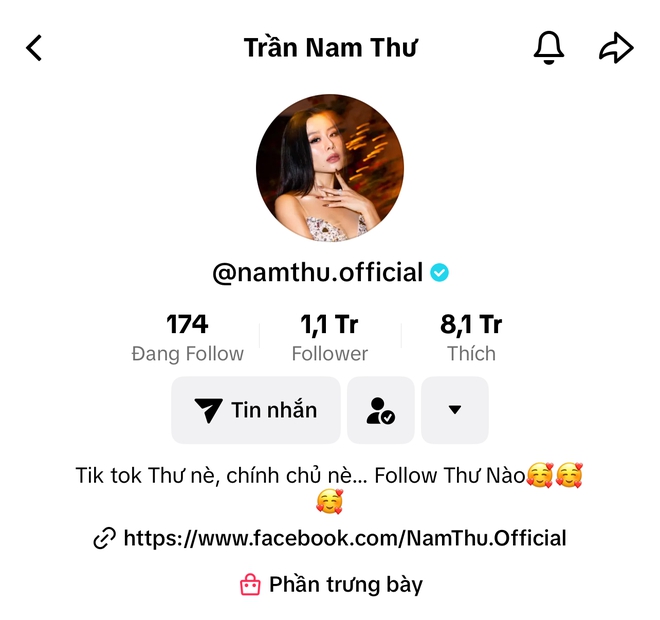The image size is (660, 620).
Task: Open the notifications bell
Action: [x=548, y=47]
